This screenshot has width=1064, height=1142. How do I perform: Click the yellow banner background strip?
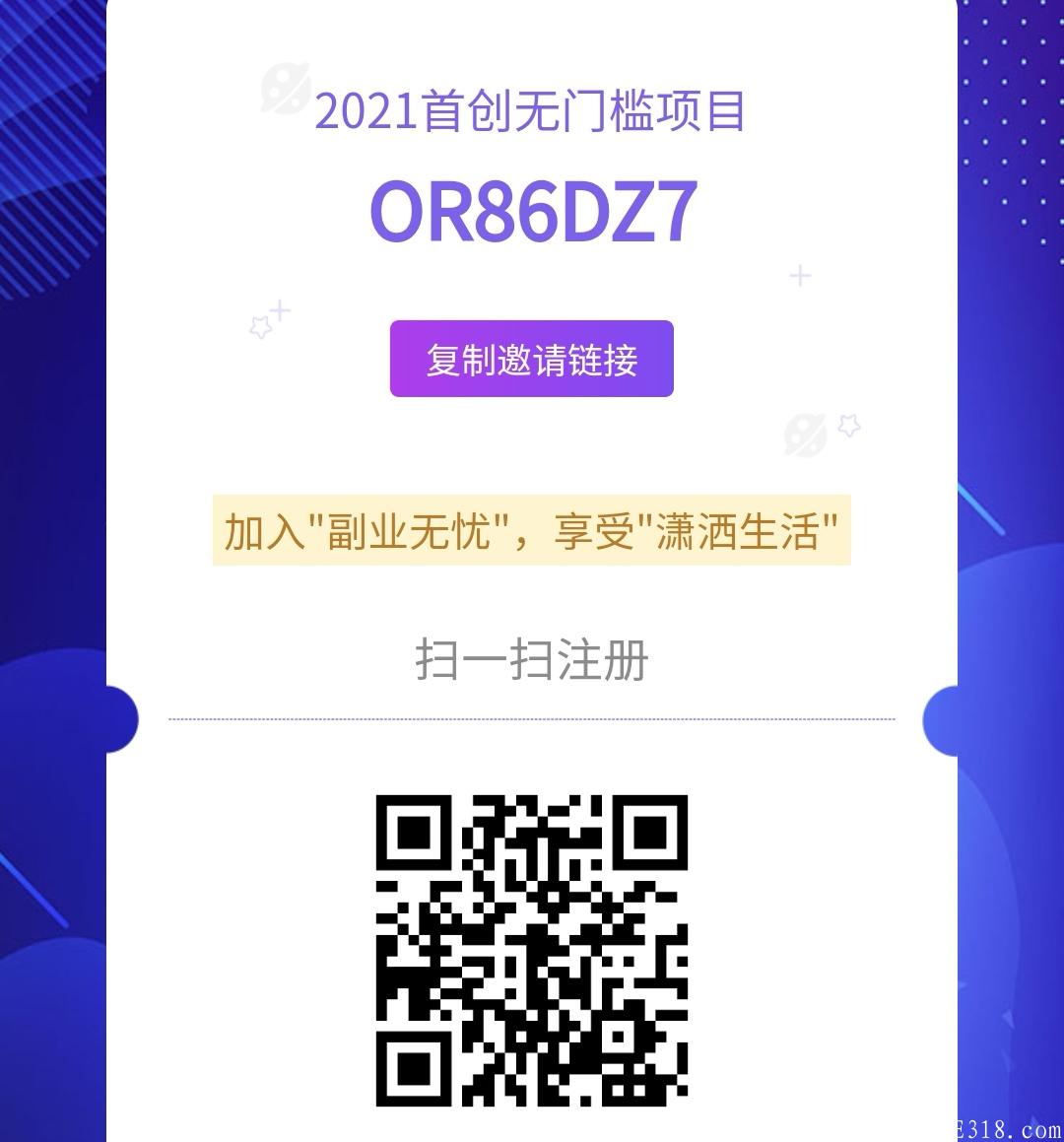pos(532,528)
